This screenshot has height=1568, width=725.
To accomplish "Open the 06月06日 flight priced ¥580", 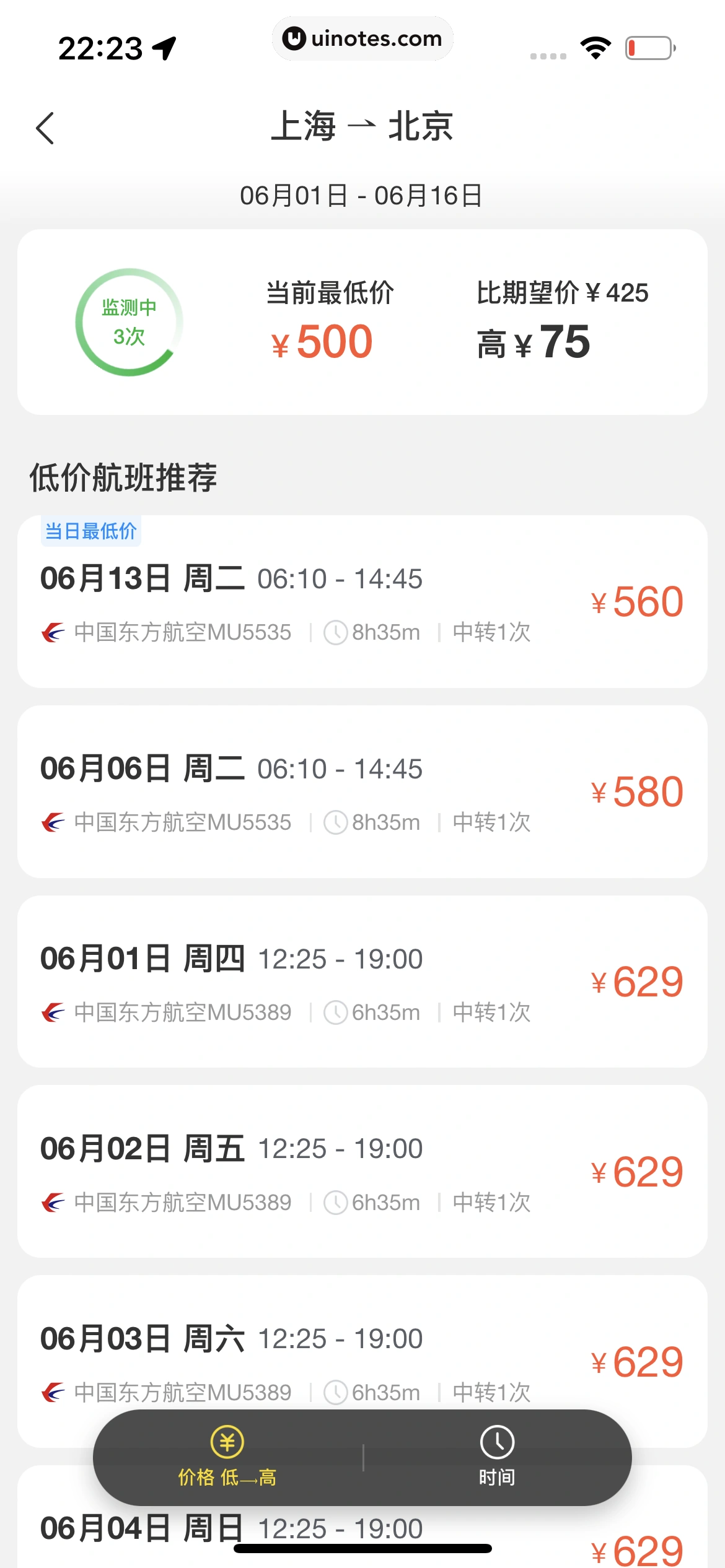I will point(362,791).
